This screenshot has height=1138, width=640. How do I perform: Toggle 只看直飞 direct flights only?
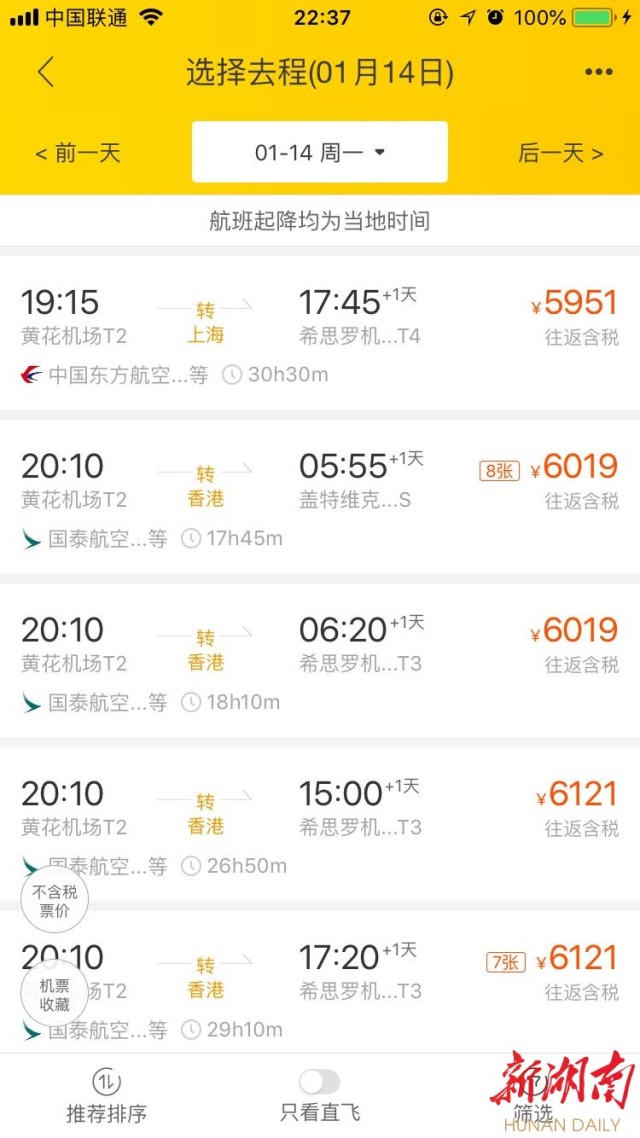[320, 1096]
